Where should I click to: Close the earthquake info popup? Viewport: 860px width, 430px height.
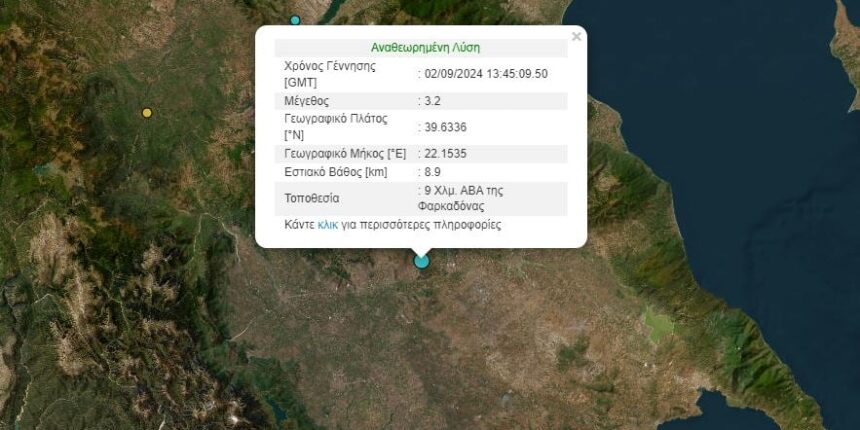[x=576, y=37]
